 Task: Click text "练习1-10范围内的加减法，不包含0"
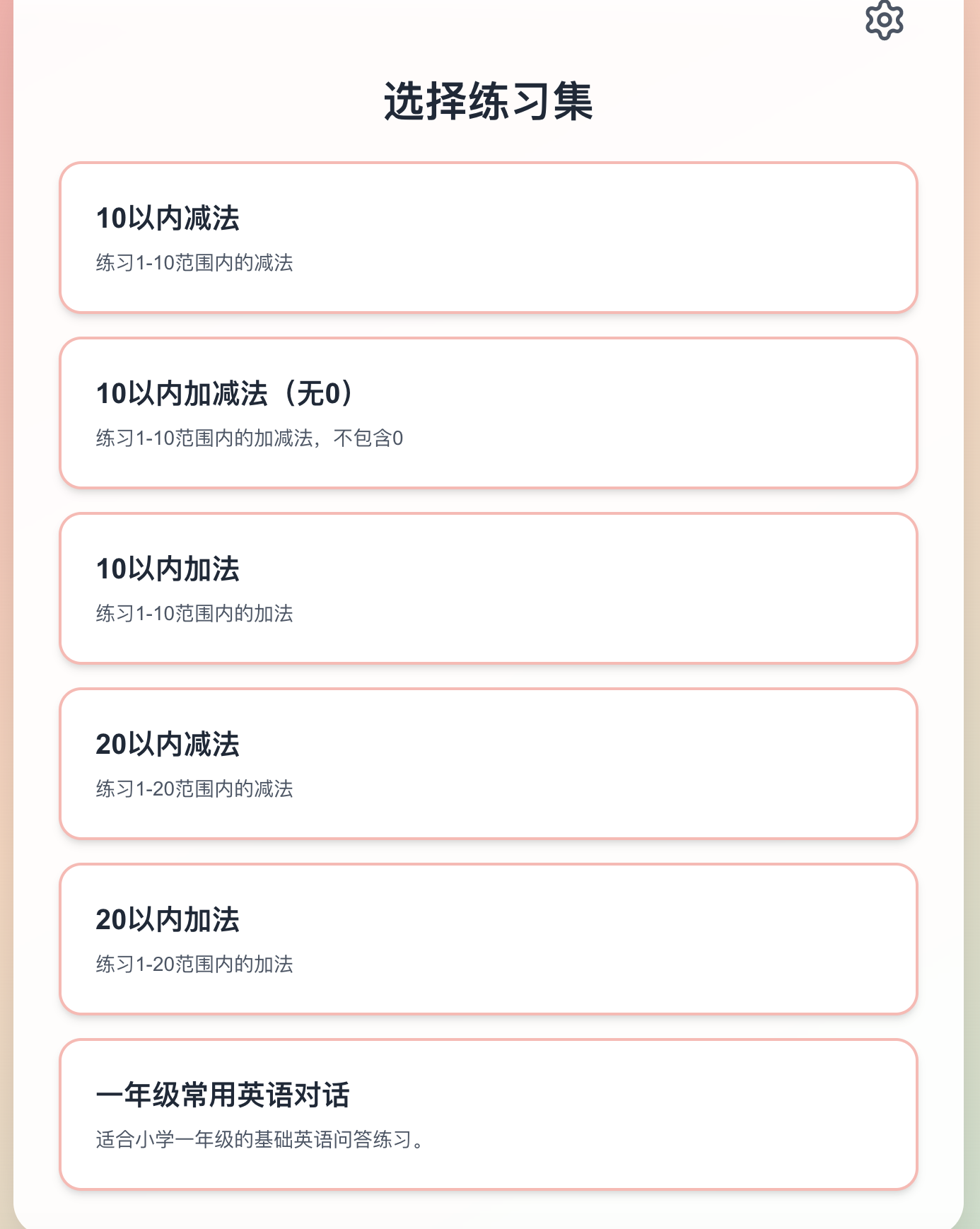point(249,437)
